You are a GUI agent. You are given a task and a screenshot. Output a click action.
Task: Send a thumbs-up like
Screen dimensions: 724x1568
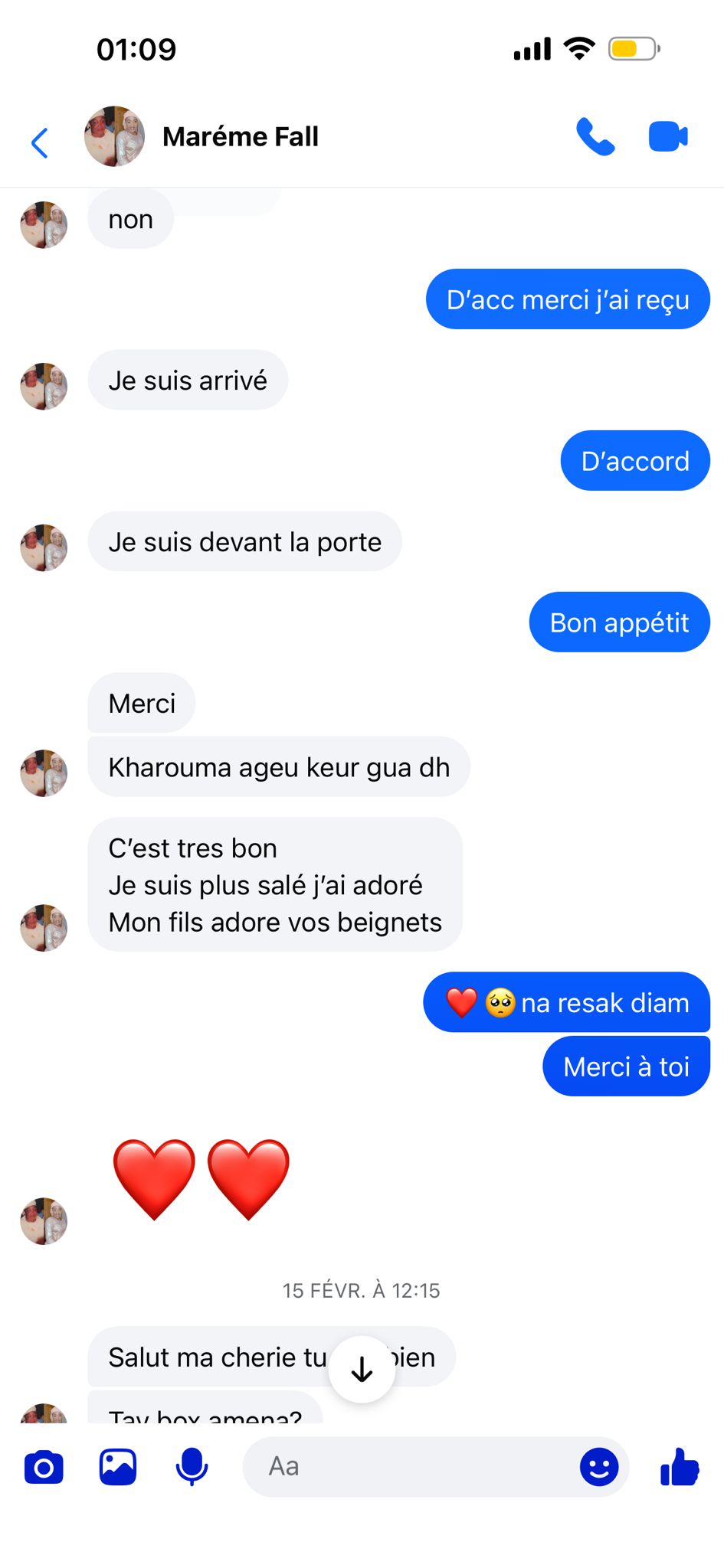point(680,1467)
